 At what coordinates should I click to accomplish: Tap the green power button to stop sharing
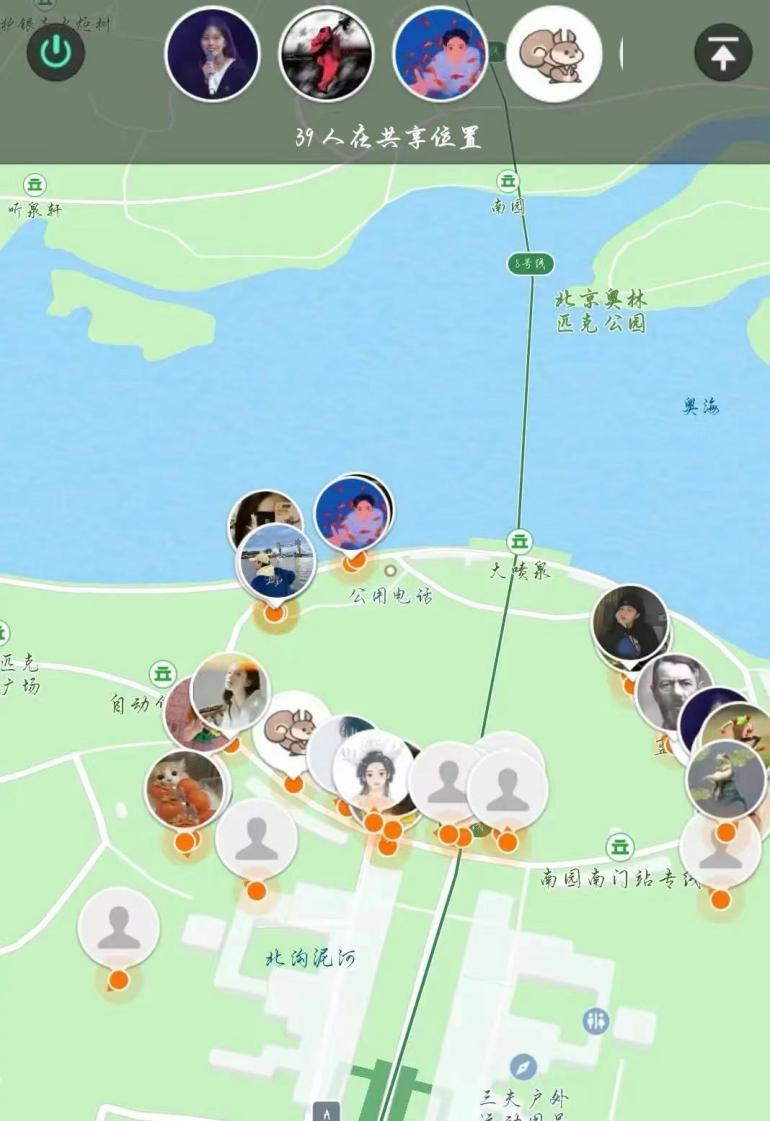coord(55,53)
